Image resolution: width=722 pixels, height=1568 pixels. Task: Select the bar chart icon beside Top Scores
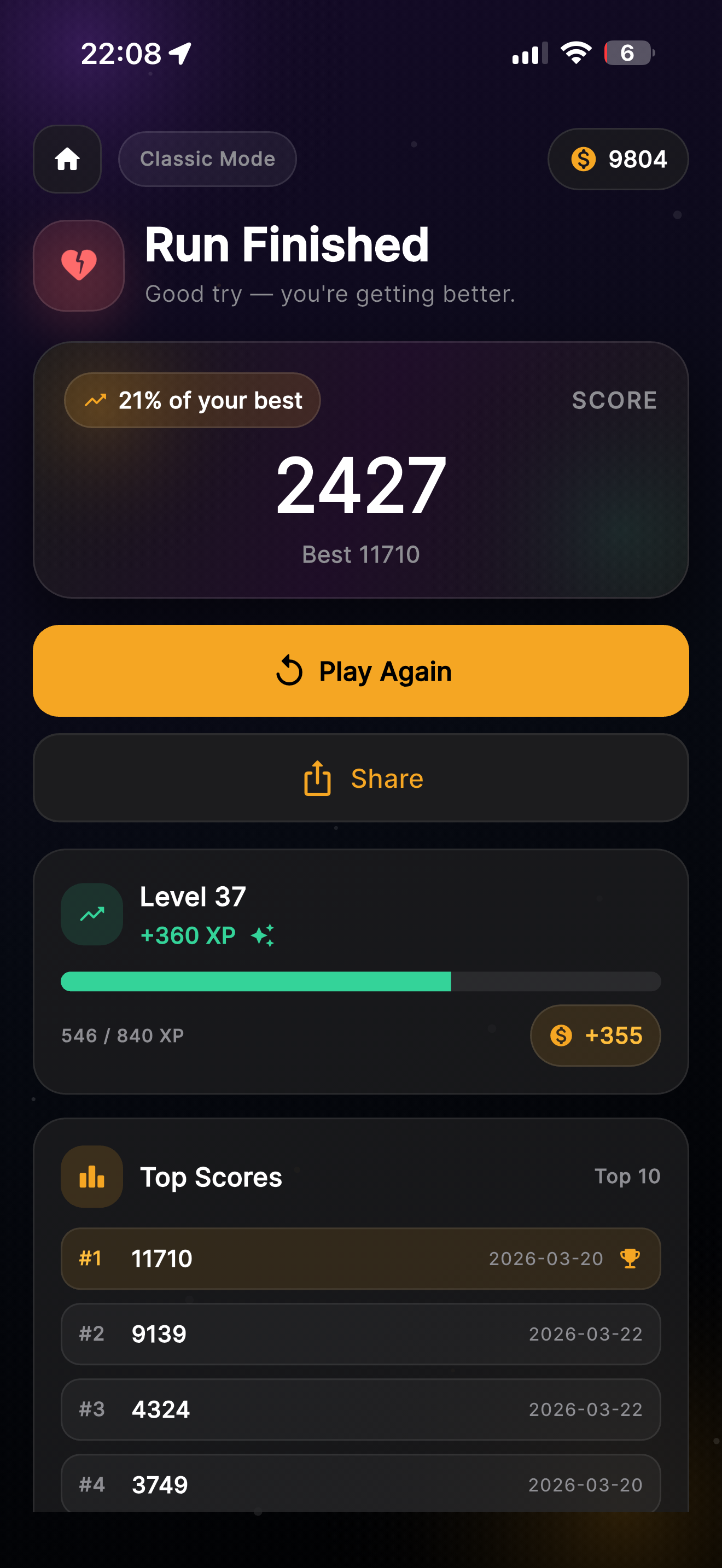coord(91,1176)
